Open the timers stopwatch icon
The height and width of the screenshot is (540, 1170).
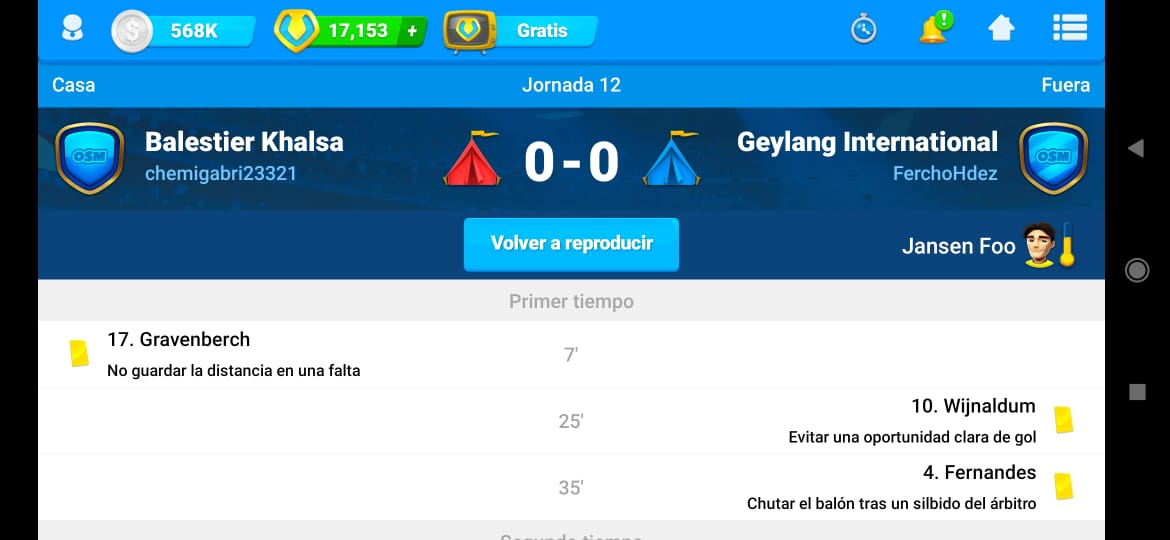click(864, 30)
